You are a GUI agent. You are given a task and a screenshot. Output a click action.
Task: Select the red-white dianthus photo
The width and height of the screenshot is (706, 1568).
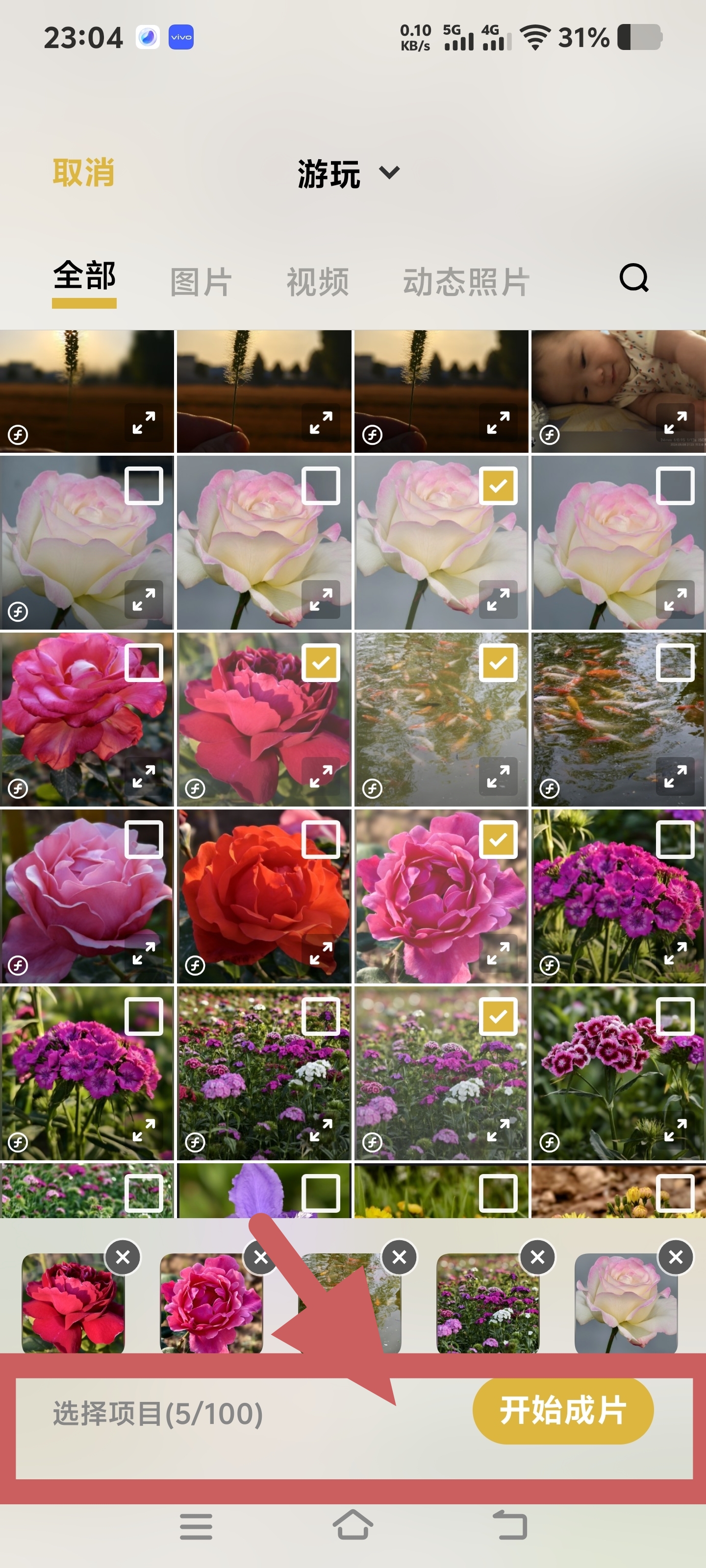click(675, 1017)
